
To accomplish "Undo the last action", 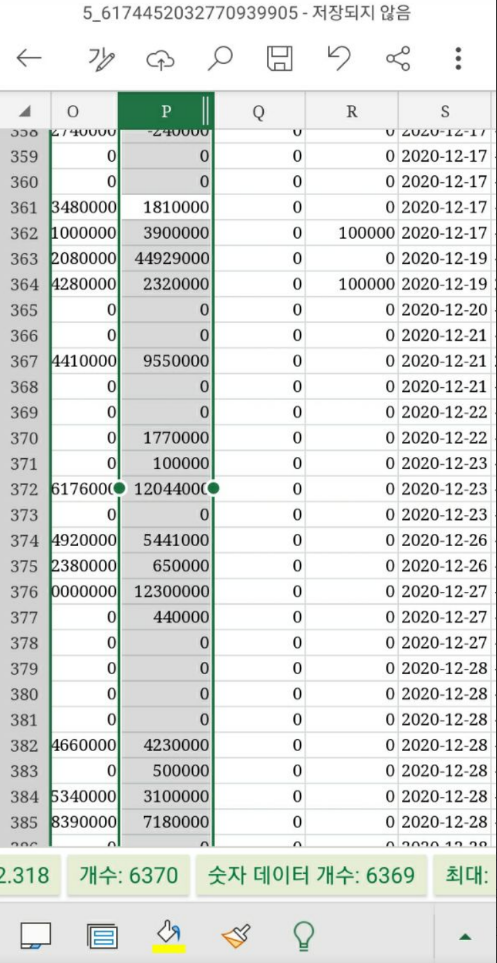I will tap(339, 58).
